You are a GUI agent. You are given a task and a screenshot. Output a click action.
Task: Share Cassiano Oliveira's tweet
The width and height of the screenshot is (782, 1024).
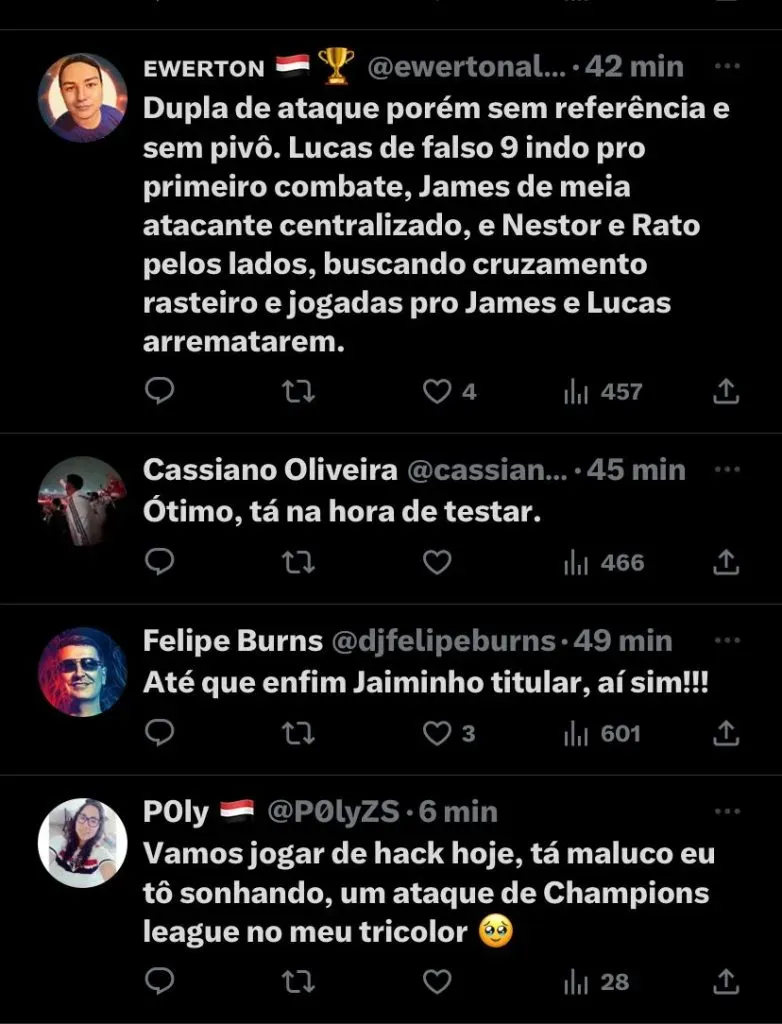(x=725, y=562)
